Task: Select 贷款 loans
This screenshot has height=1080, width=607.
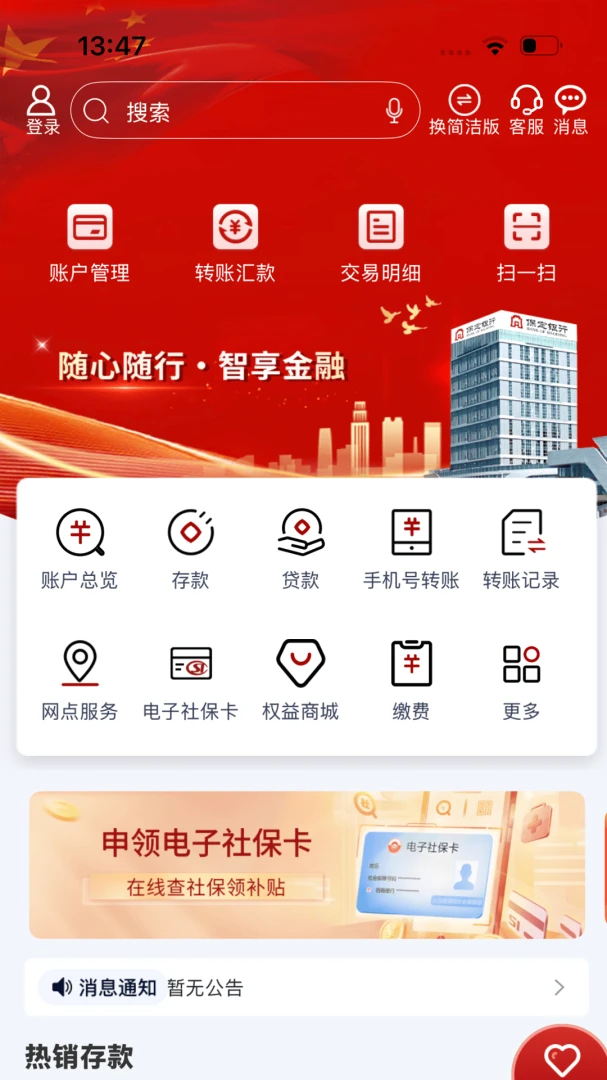Action: pos(300,549)
